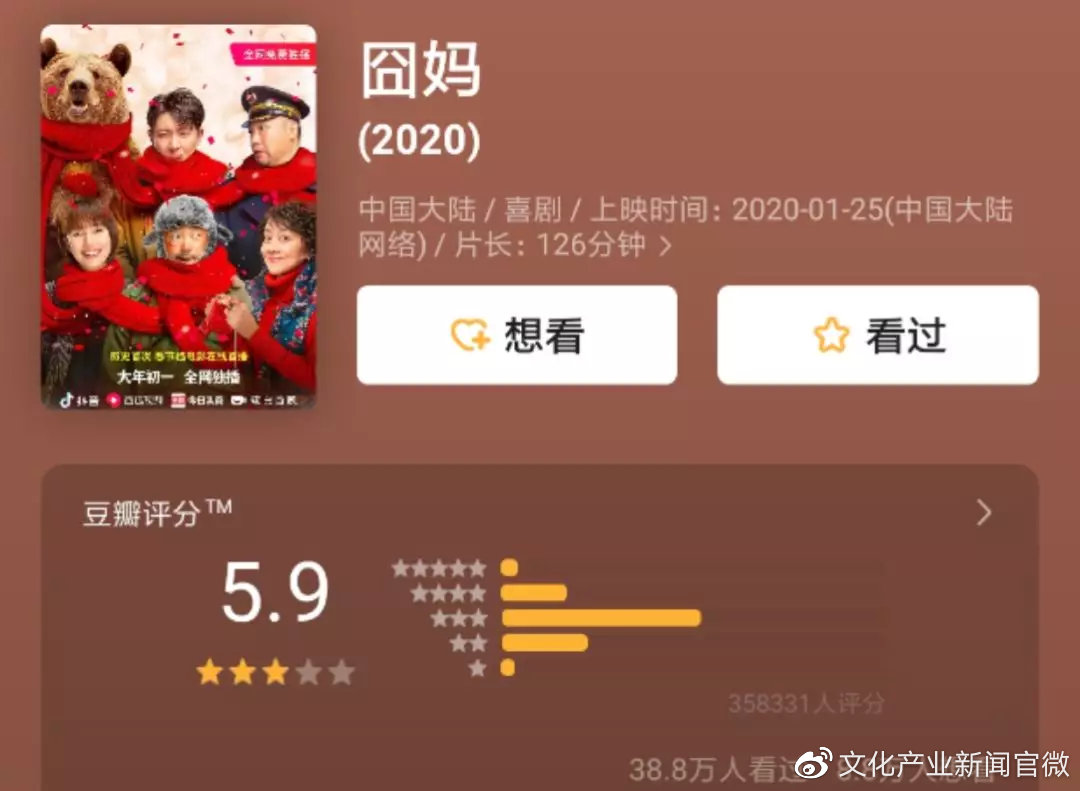
Task: Mark the film as 看过
Action: point(877,335)
